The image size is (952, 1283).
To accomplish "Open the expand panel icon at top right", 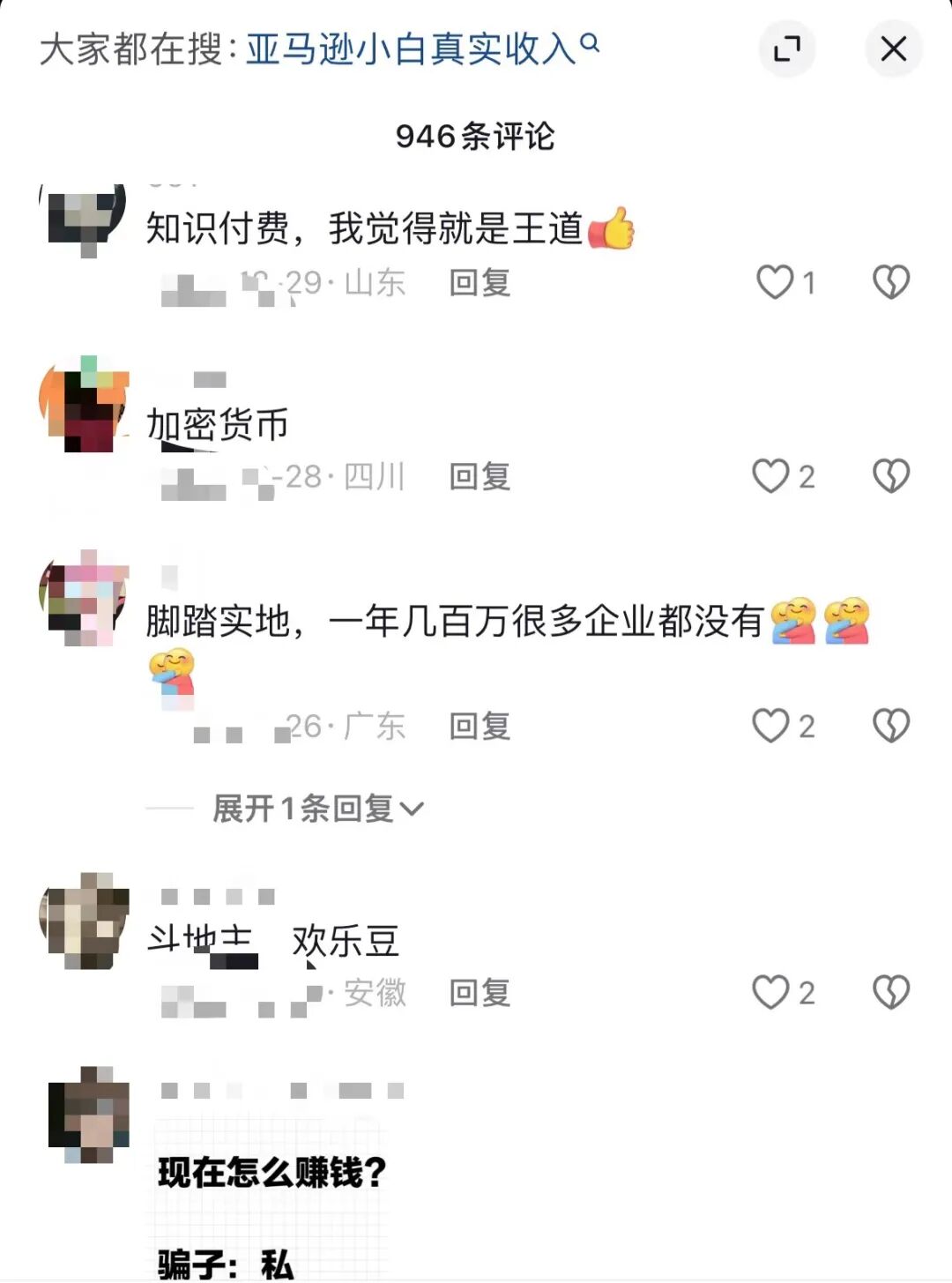I will pyautogui.click(x=787, y=49).
